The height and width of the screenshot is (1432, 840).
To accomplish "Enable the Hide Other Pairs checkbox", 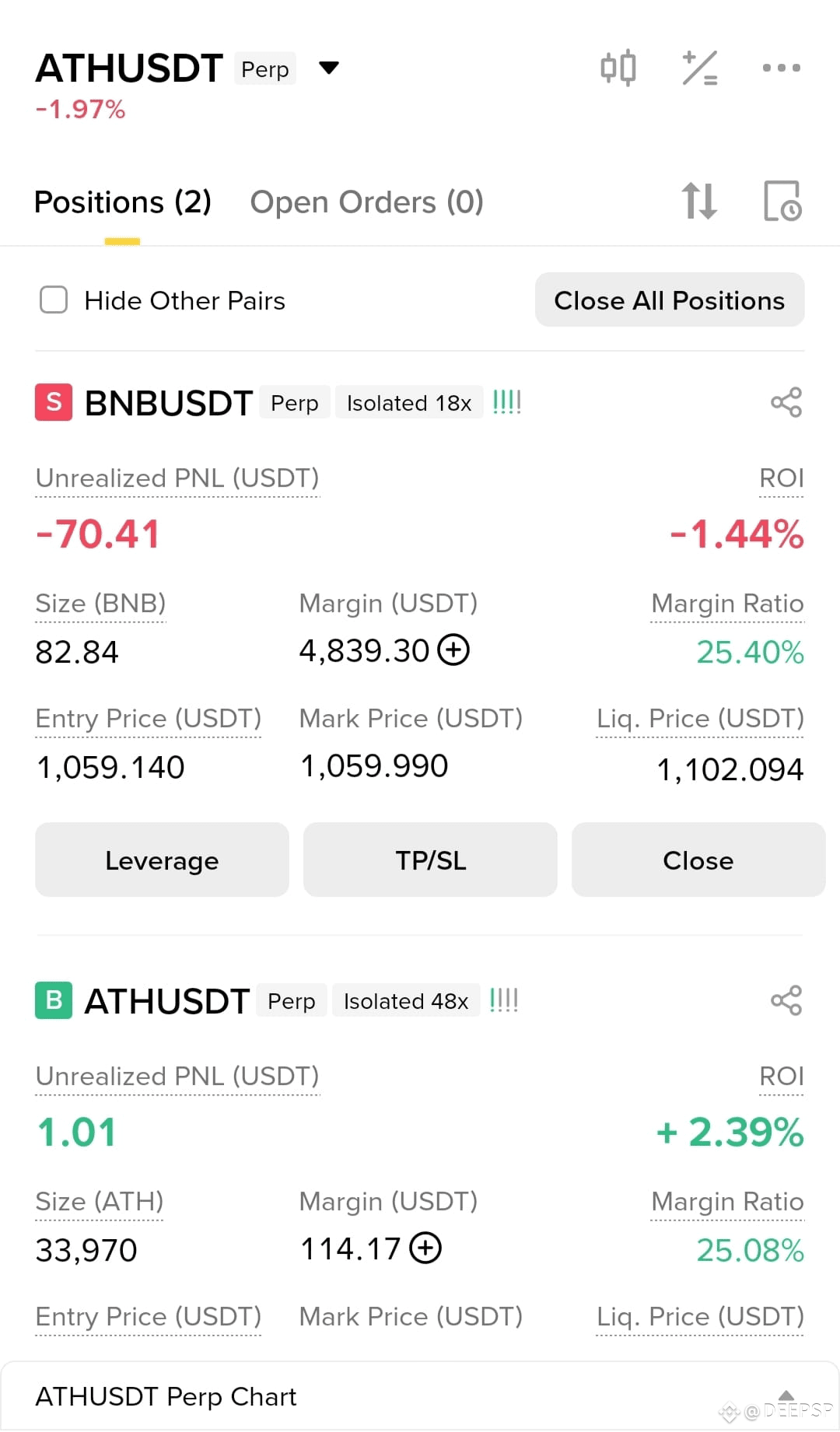I will tap(53, 300).
